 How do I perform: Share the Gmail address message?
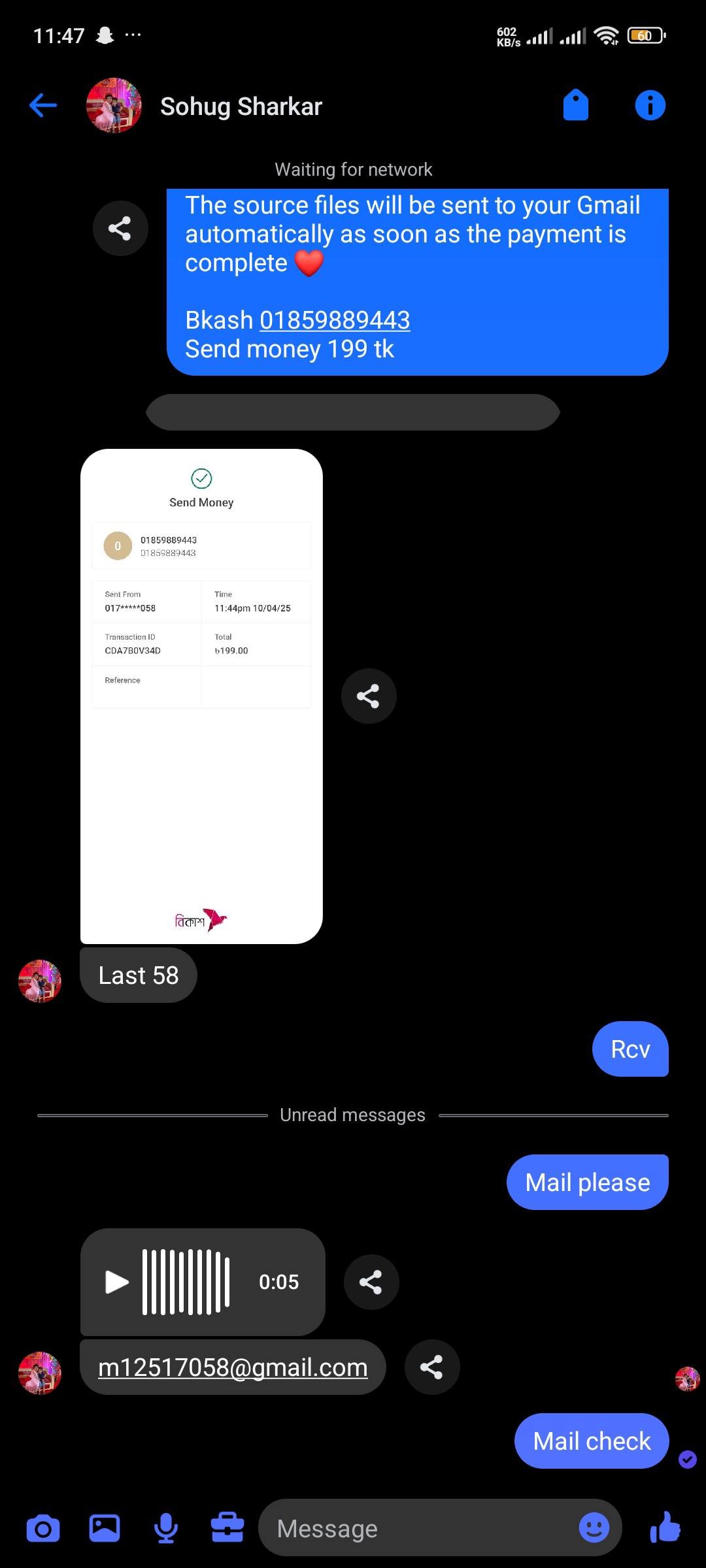pos(431,1367)
